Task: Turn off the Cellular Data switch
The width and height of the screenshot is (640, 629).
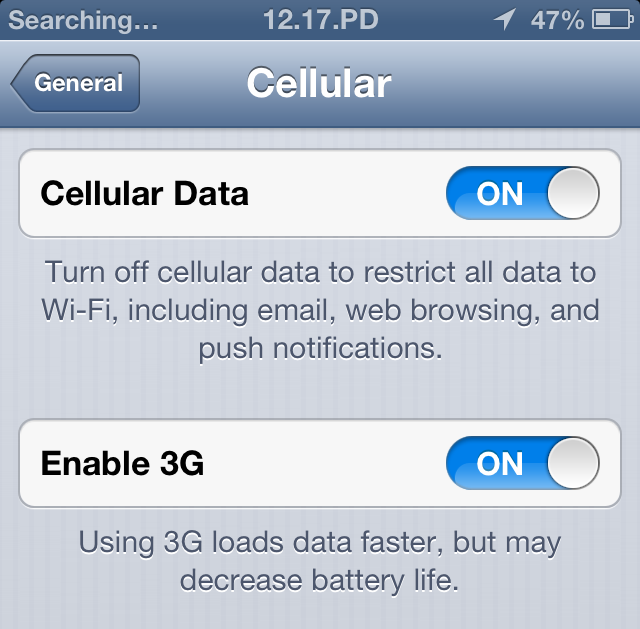Action: tap(522, 193)
